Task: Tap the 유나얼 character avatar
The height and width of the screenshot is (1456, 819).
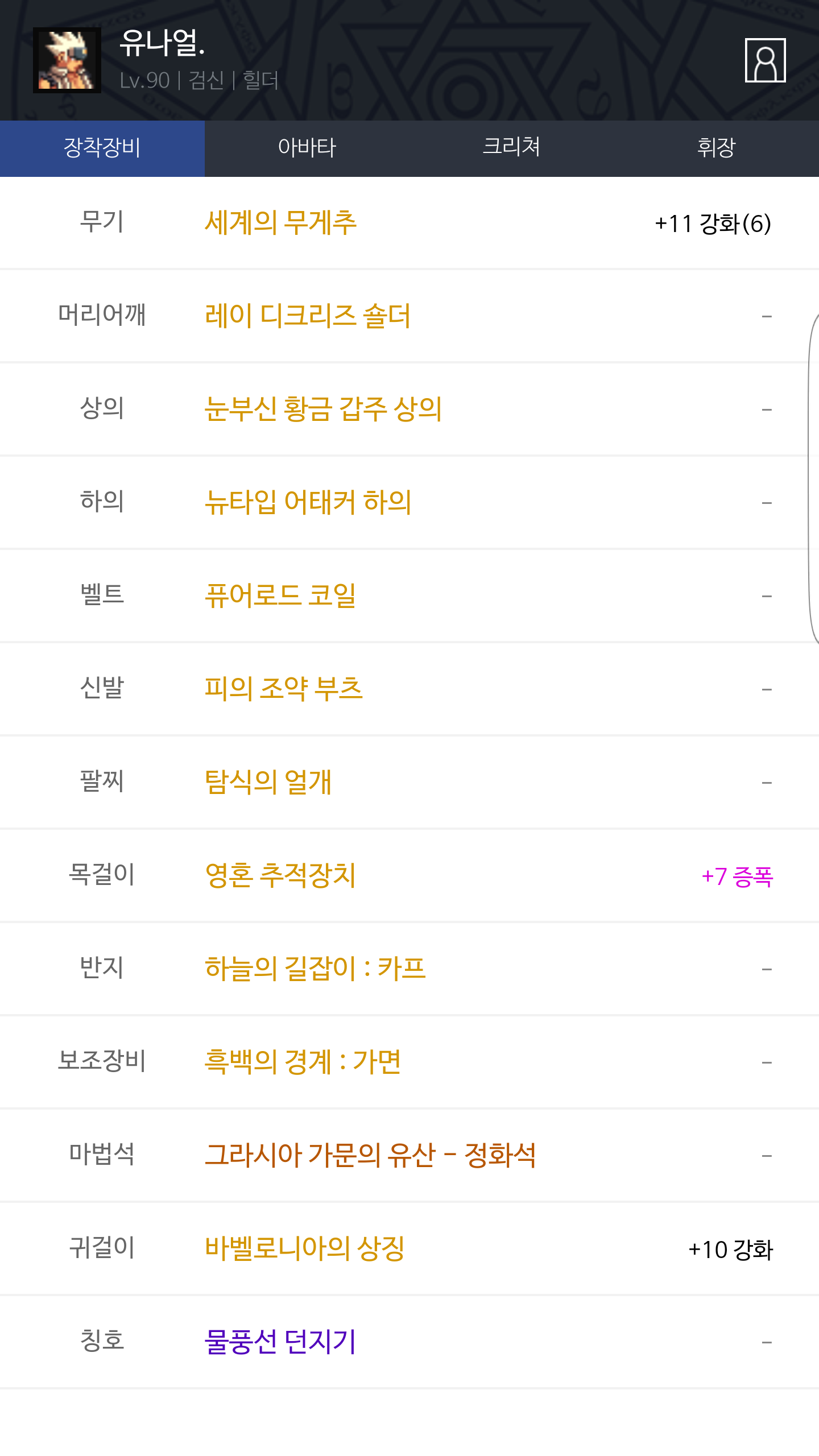Action: point(67,60)
